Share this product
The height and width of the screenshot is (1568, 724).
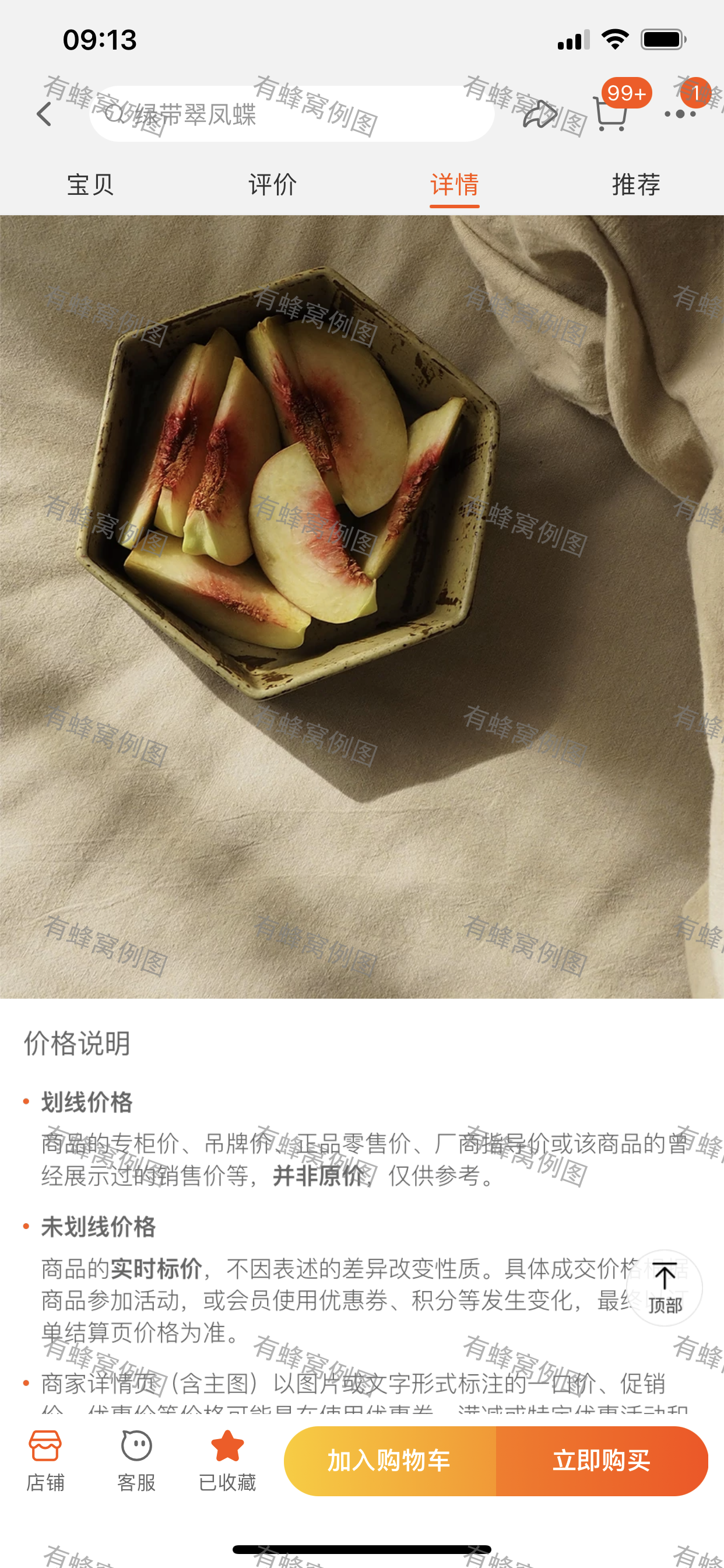click(x=540, y=114)
